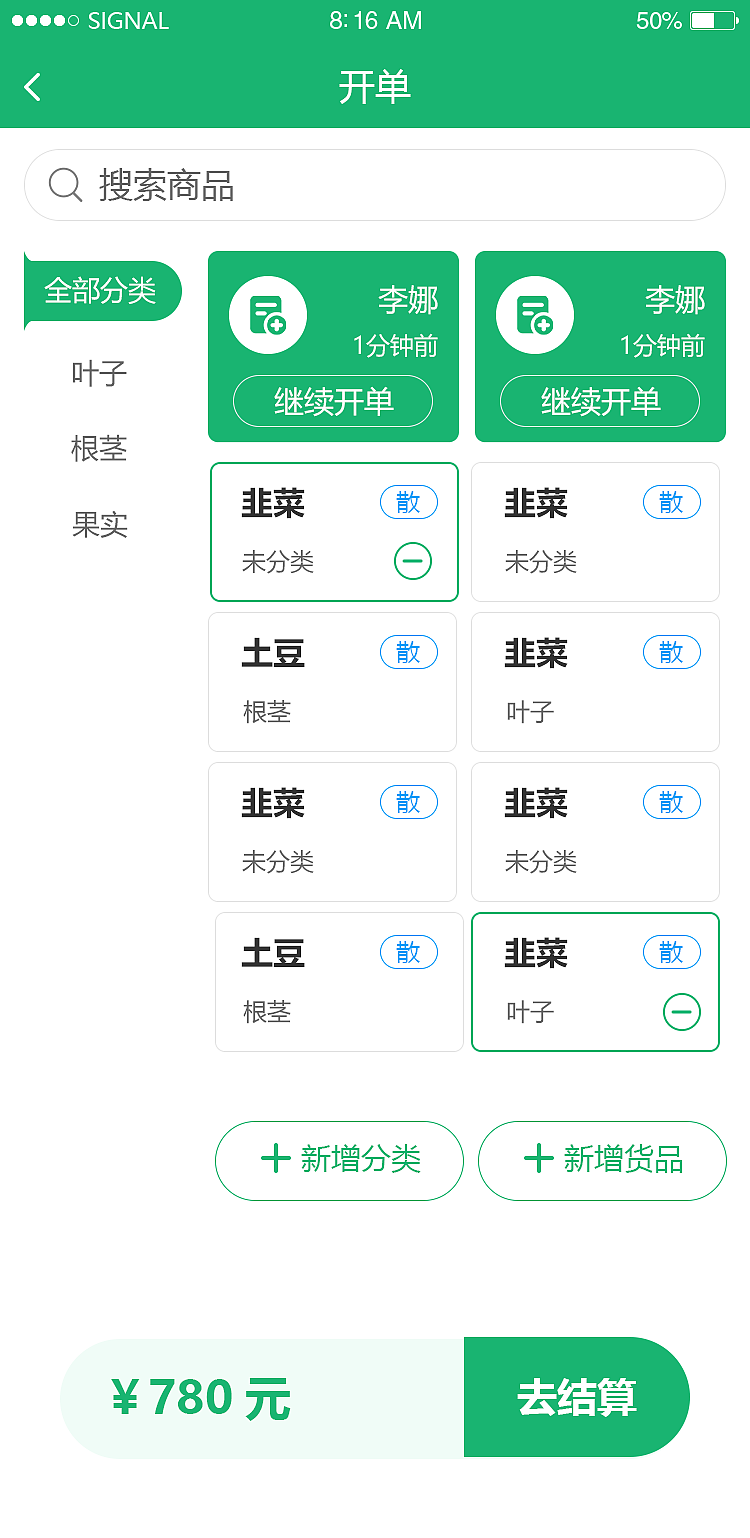Click the back arrow in the header
Image resolution: width=750 pixels, height=1538 pixels.
tap(32, 86)
